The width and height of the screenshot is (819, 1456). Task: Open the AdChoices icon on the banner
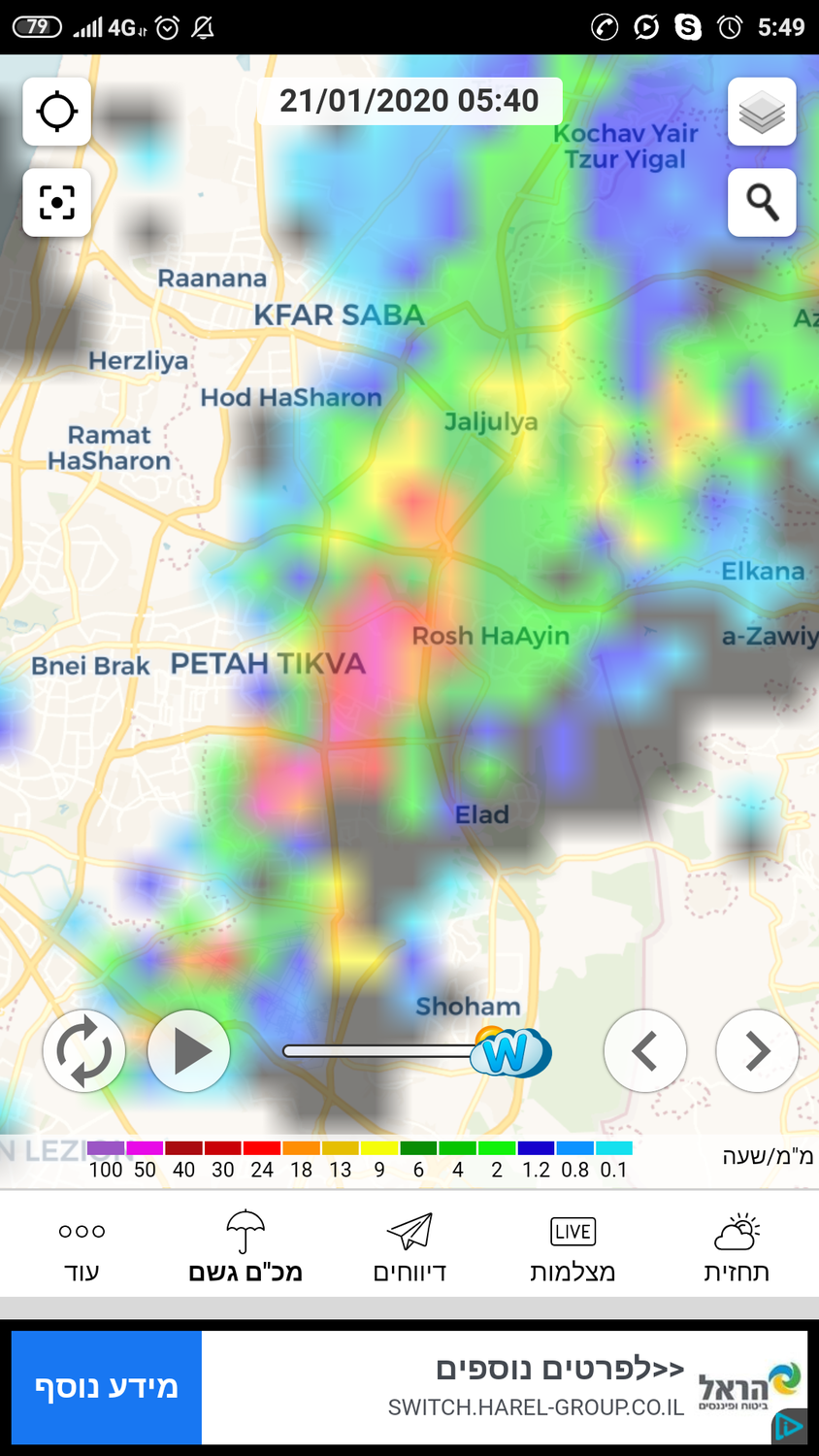pyautogui.click(x=791, y=1426)
